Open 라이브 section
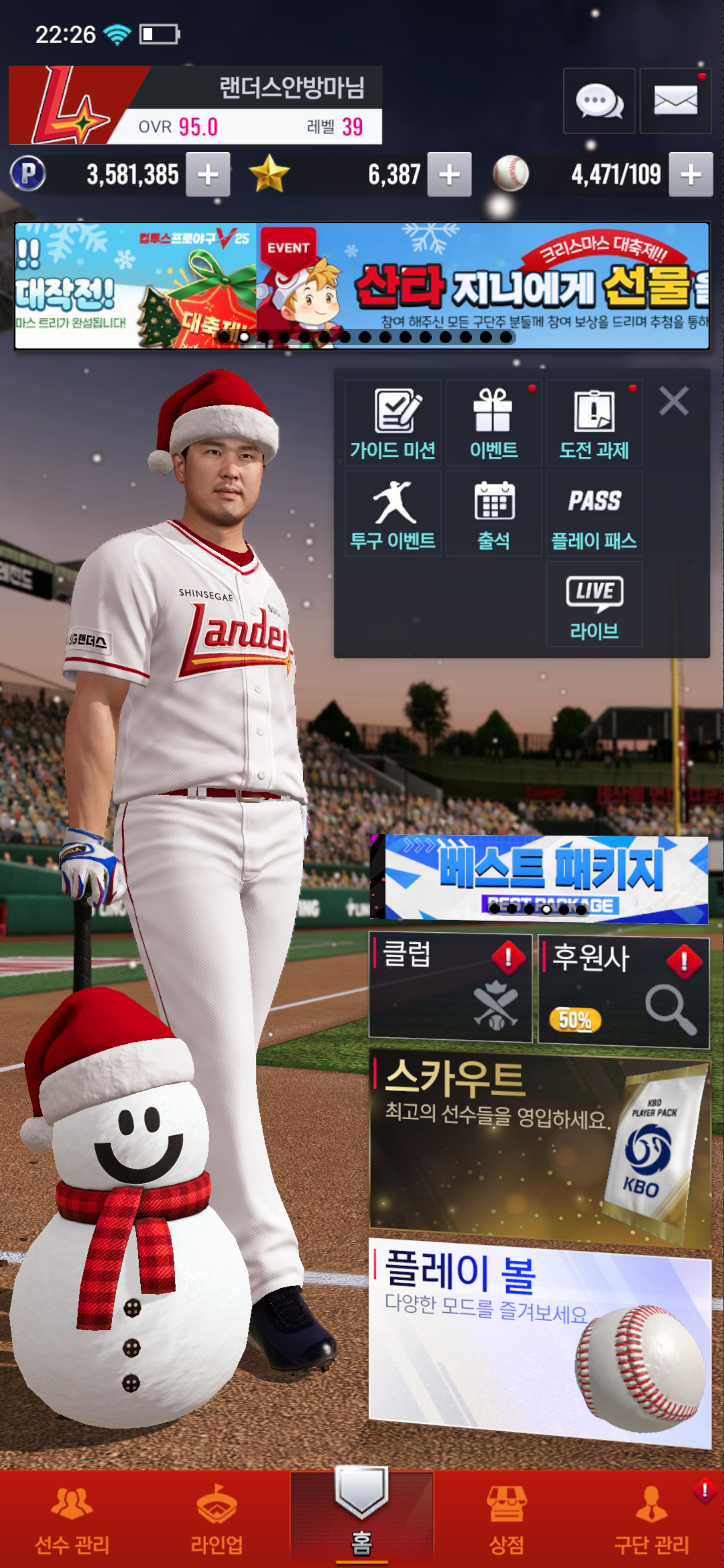Image resolution: width=724 pixels, height=1568 pixels. click(x=594, y=604)
